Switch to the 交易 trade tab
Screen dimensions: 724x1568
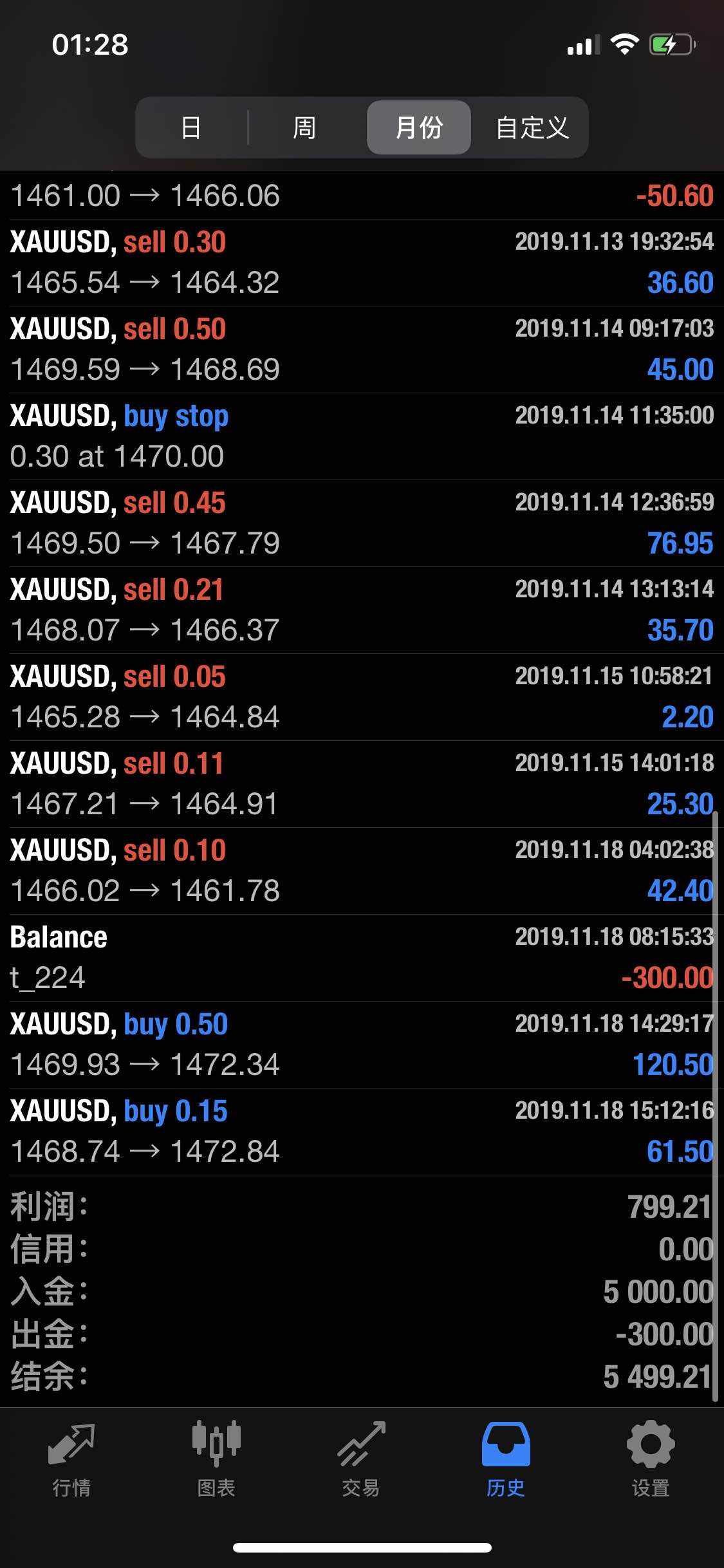pyautogui.click(x=361, y=1457)
